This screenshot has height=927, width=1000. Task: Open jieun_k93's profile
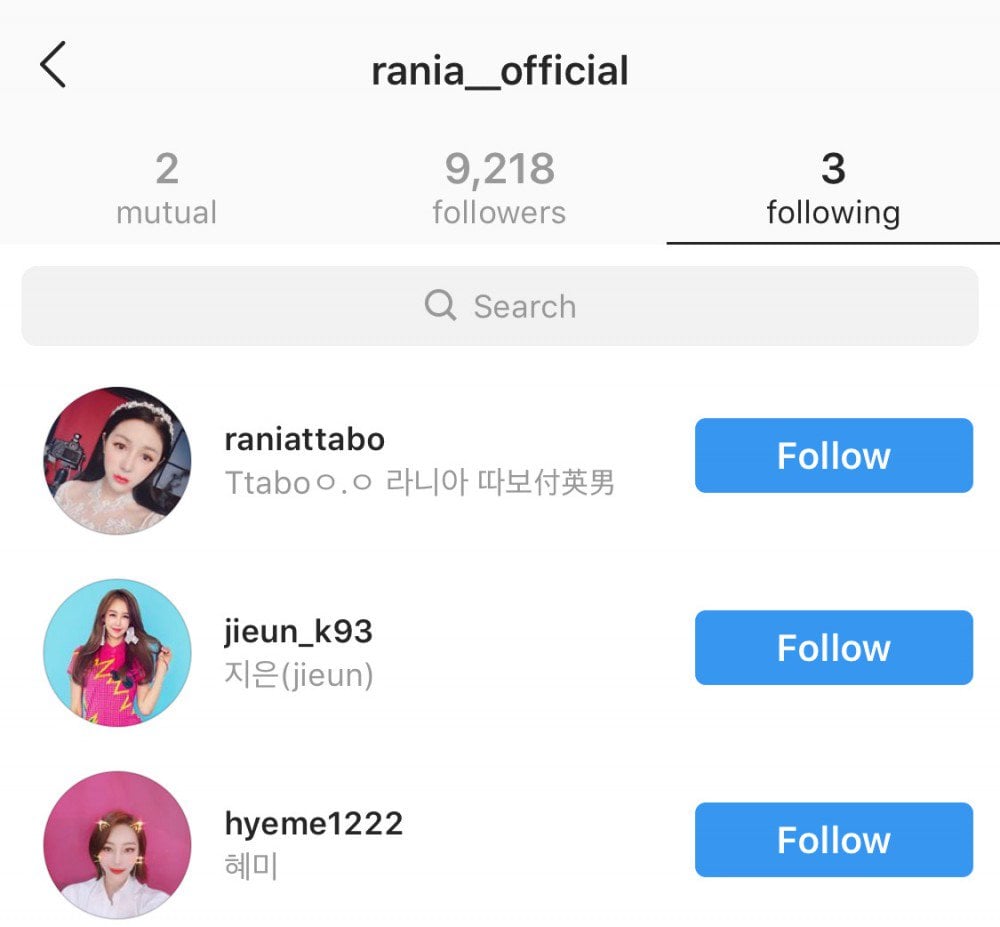pos(298,632)
